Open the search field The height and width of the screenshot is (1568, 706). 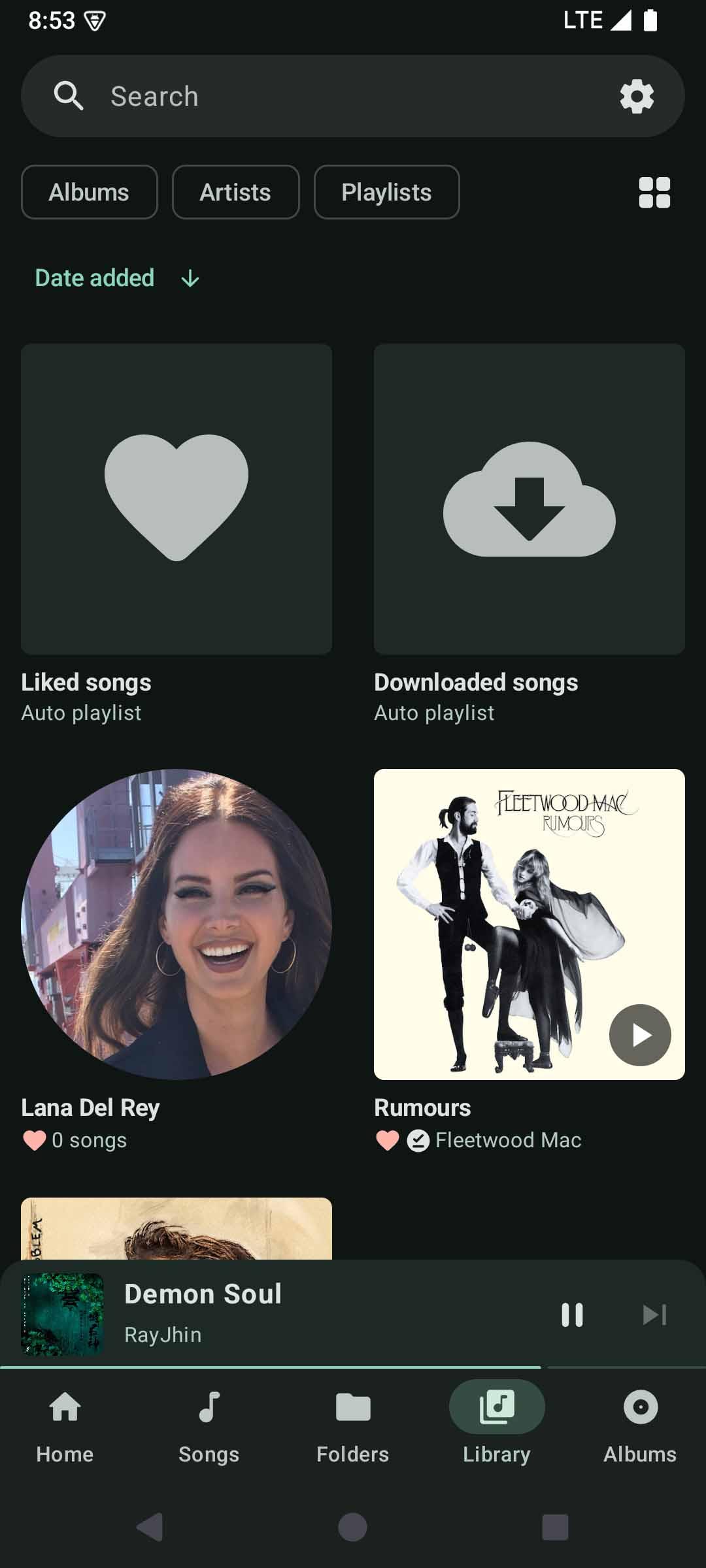pyautogui.click(x=327, y=96)
